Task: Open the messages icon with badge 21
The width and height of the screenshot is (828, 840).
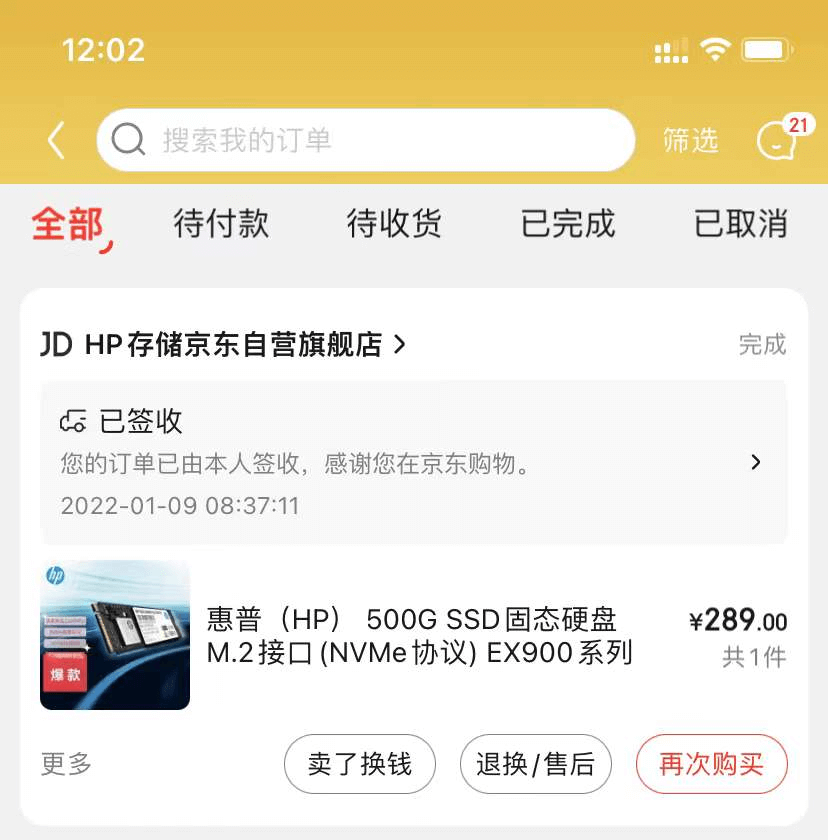Action: [x=777, y=141]
